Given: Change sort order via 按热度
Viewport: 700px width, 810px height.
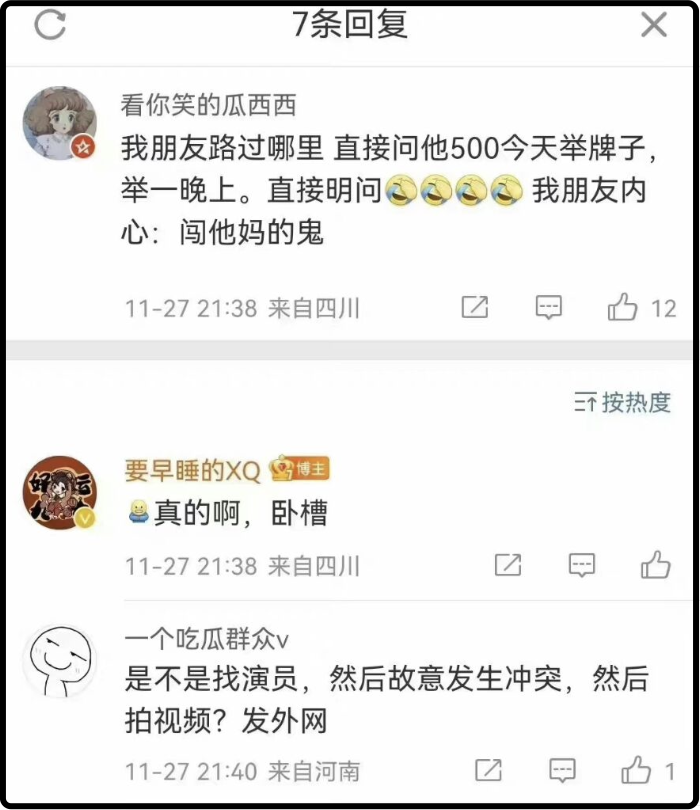Looking at the screenshot, I should [623, 403].
